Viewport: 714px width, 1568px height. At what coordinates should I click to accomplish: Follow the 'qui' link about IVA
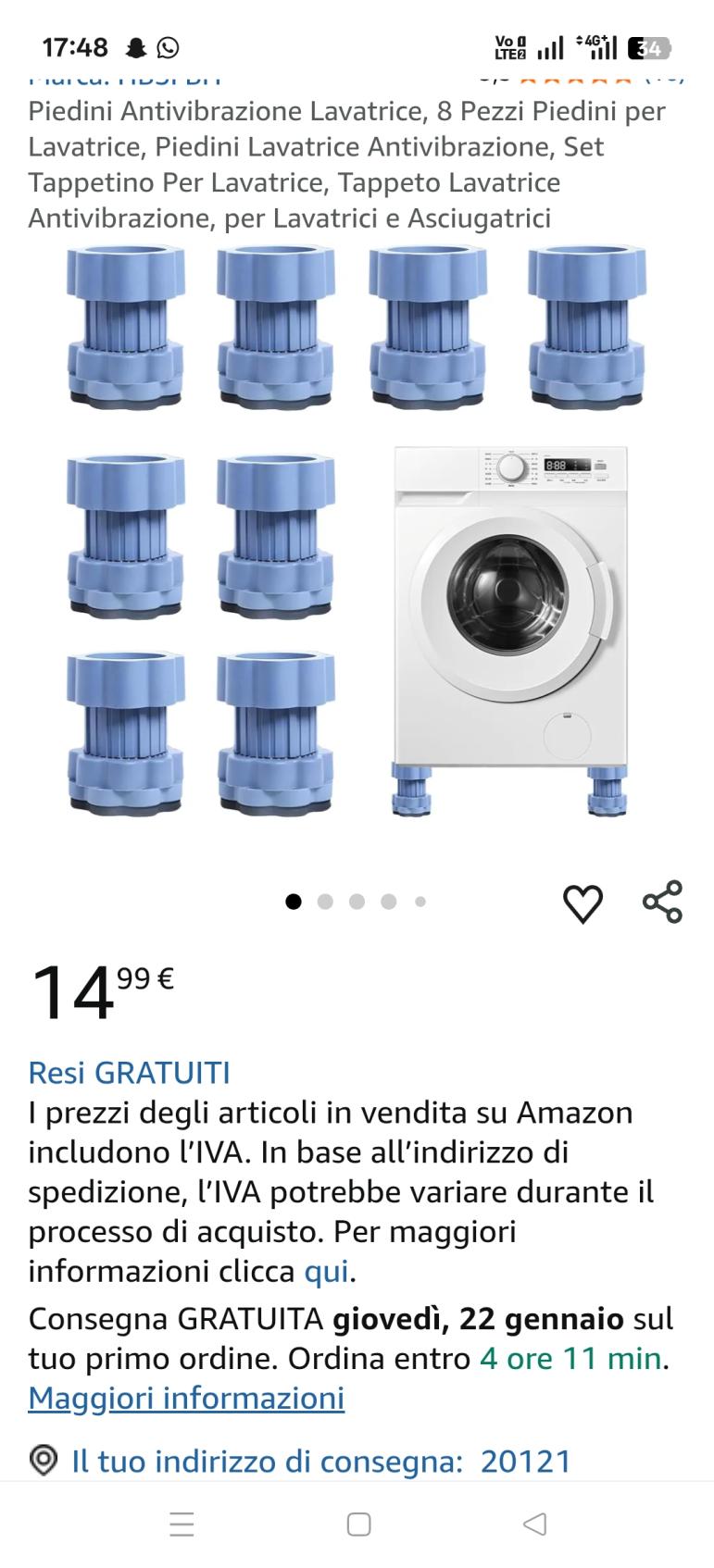point(326,1271)
